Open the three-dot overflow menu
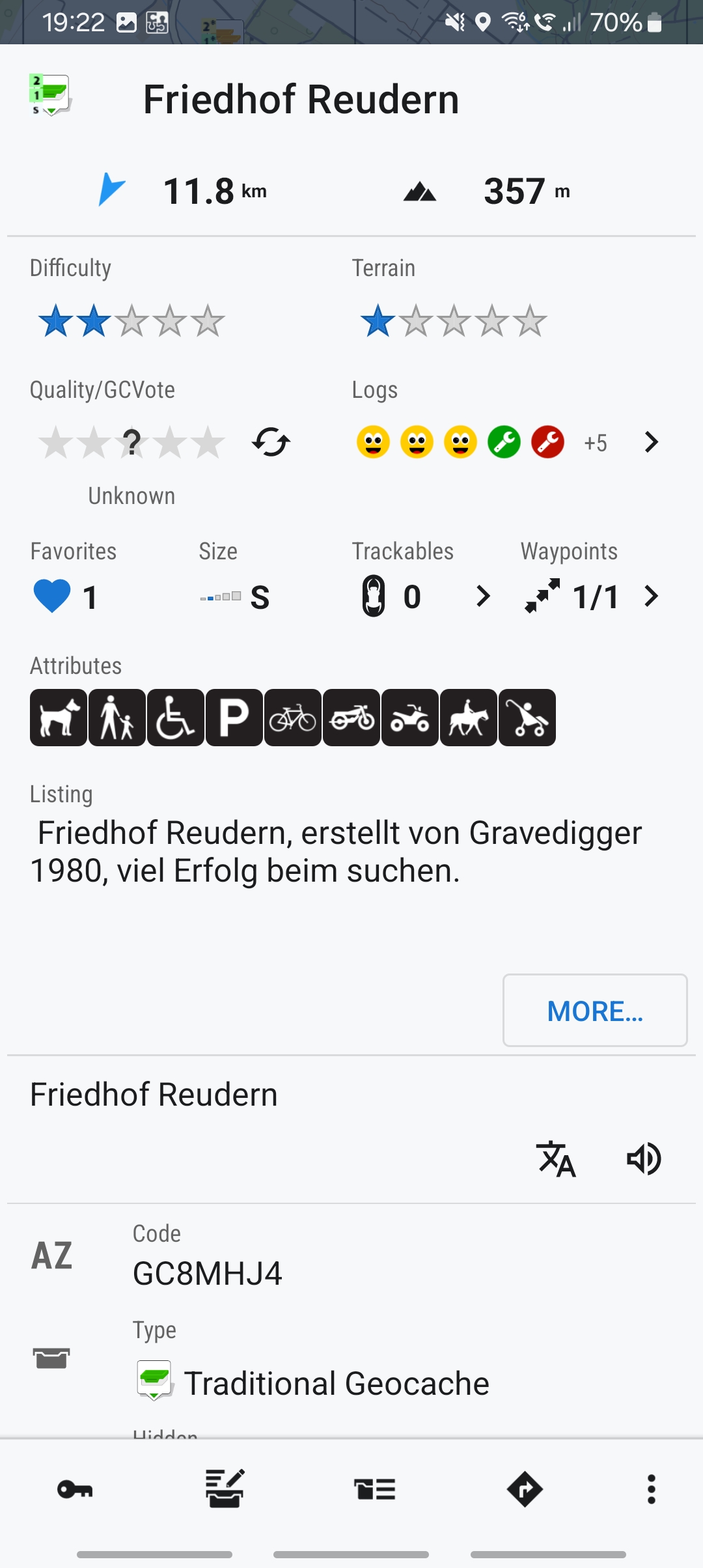Image resolution: width=703 pixels, height=1568 pixels. [651, 1489]
